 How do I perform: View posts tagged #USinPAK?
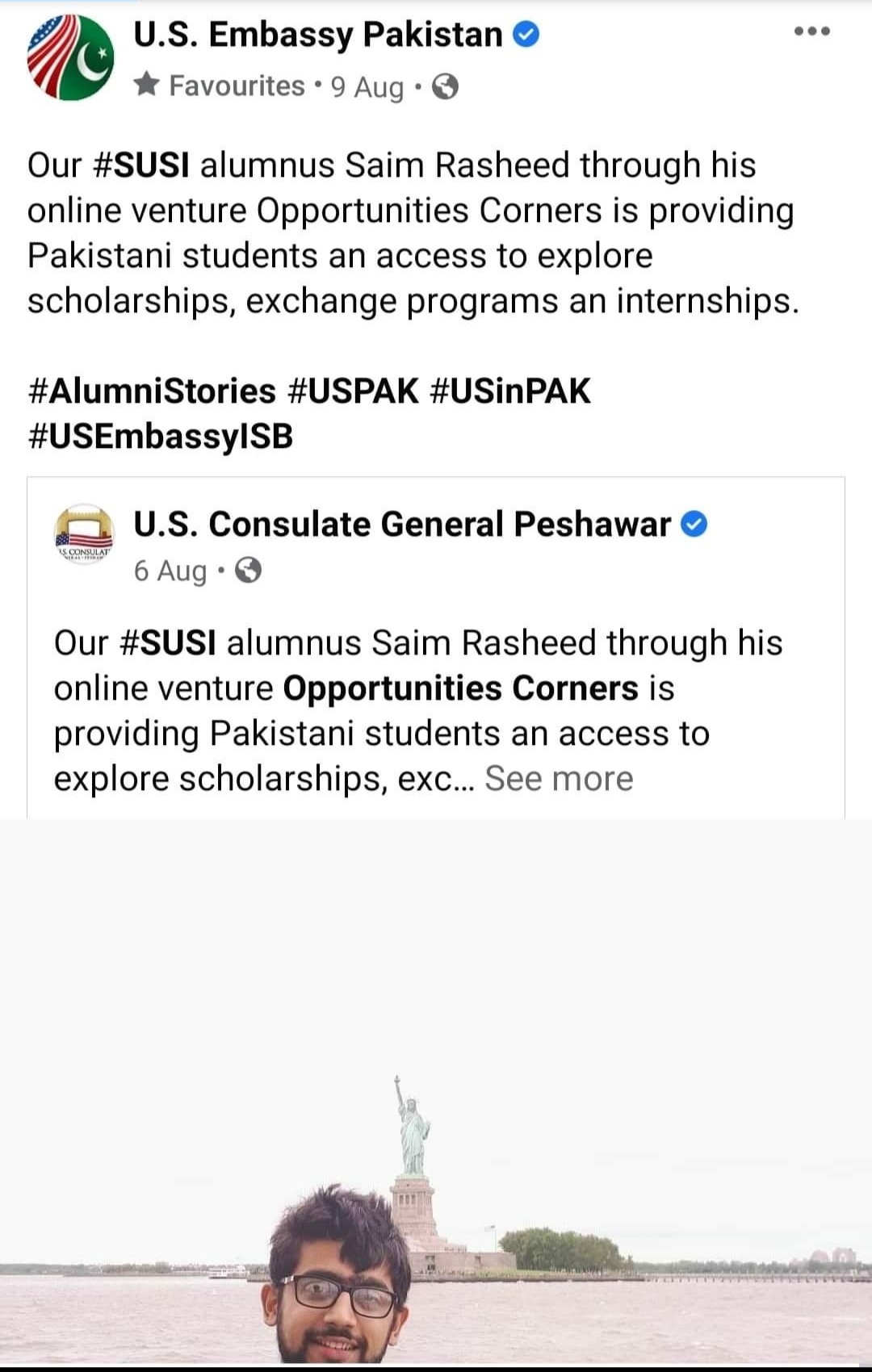(x=510, y=391)
